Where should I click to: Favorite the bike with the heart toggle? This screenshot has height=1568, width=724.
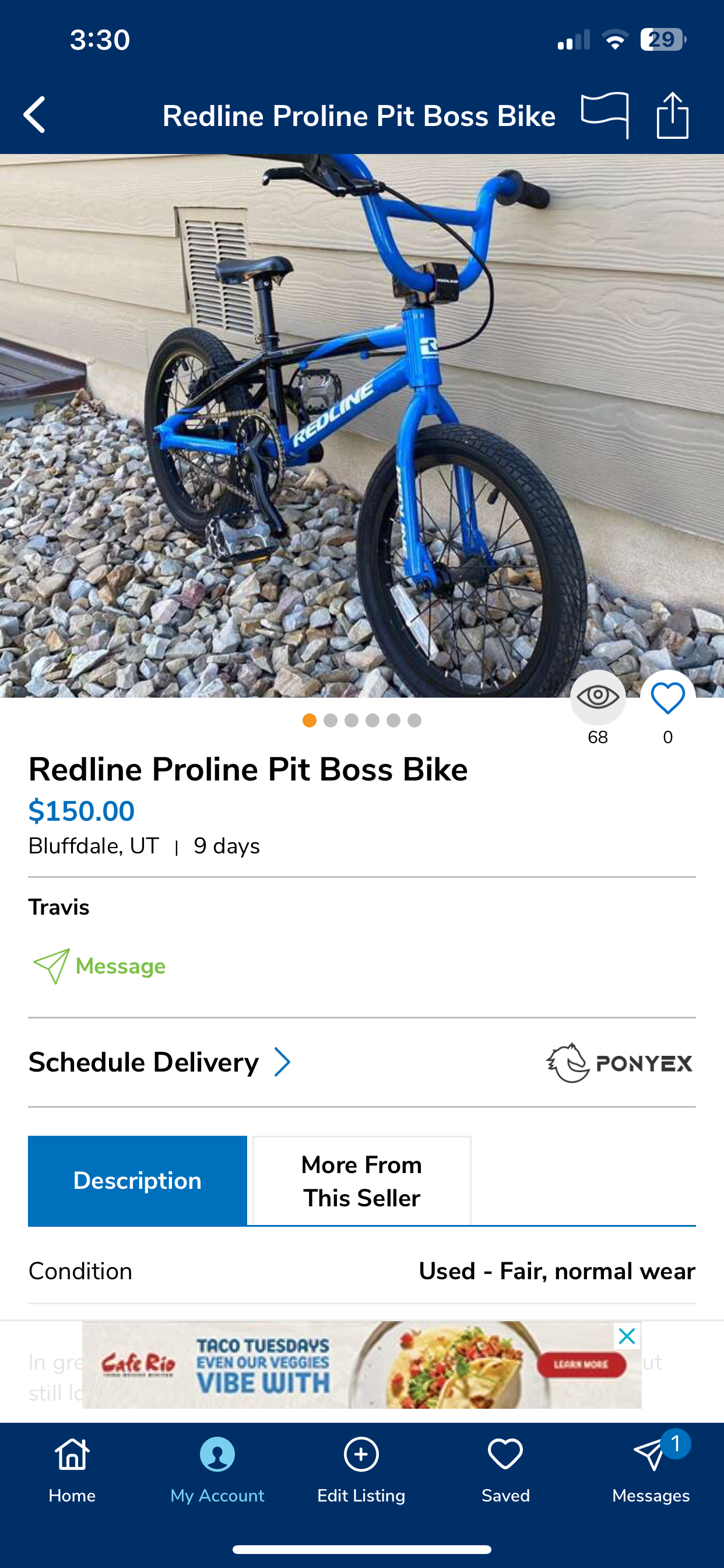click(667, 698)
